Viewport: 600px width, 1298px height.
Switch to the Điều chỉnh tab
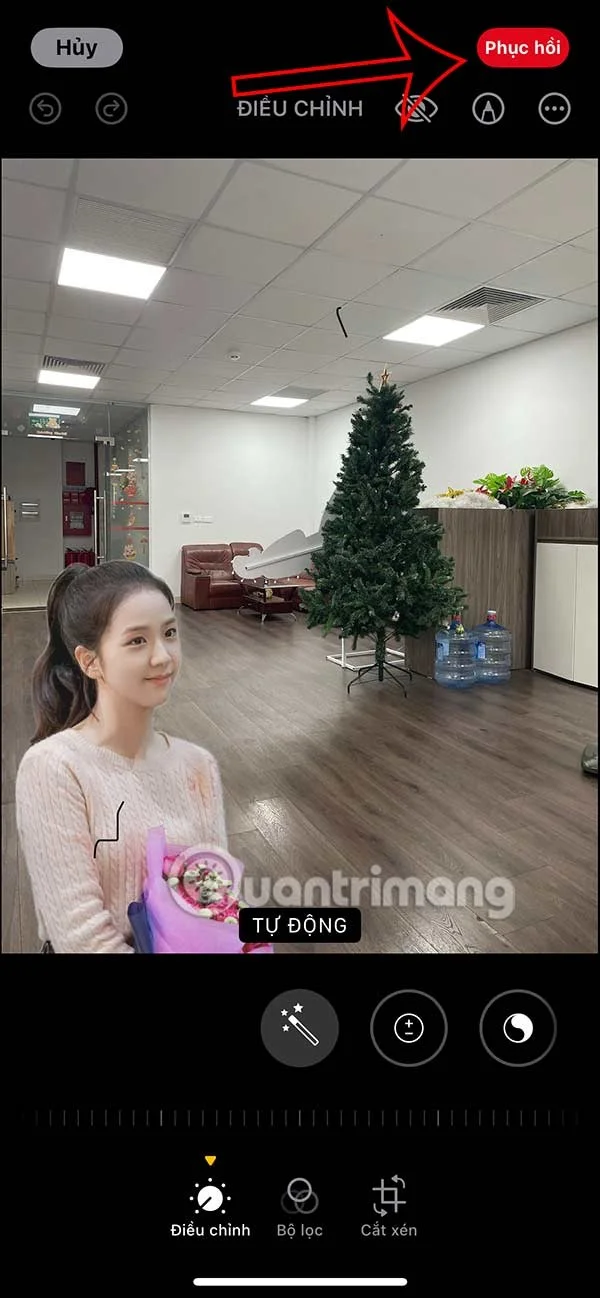tap(210, 1207)
